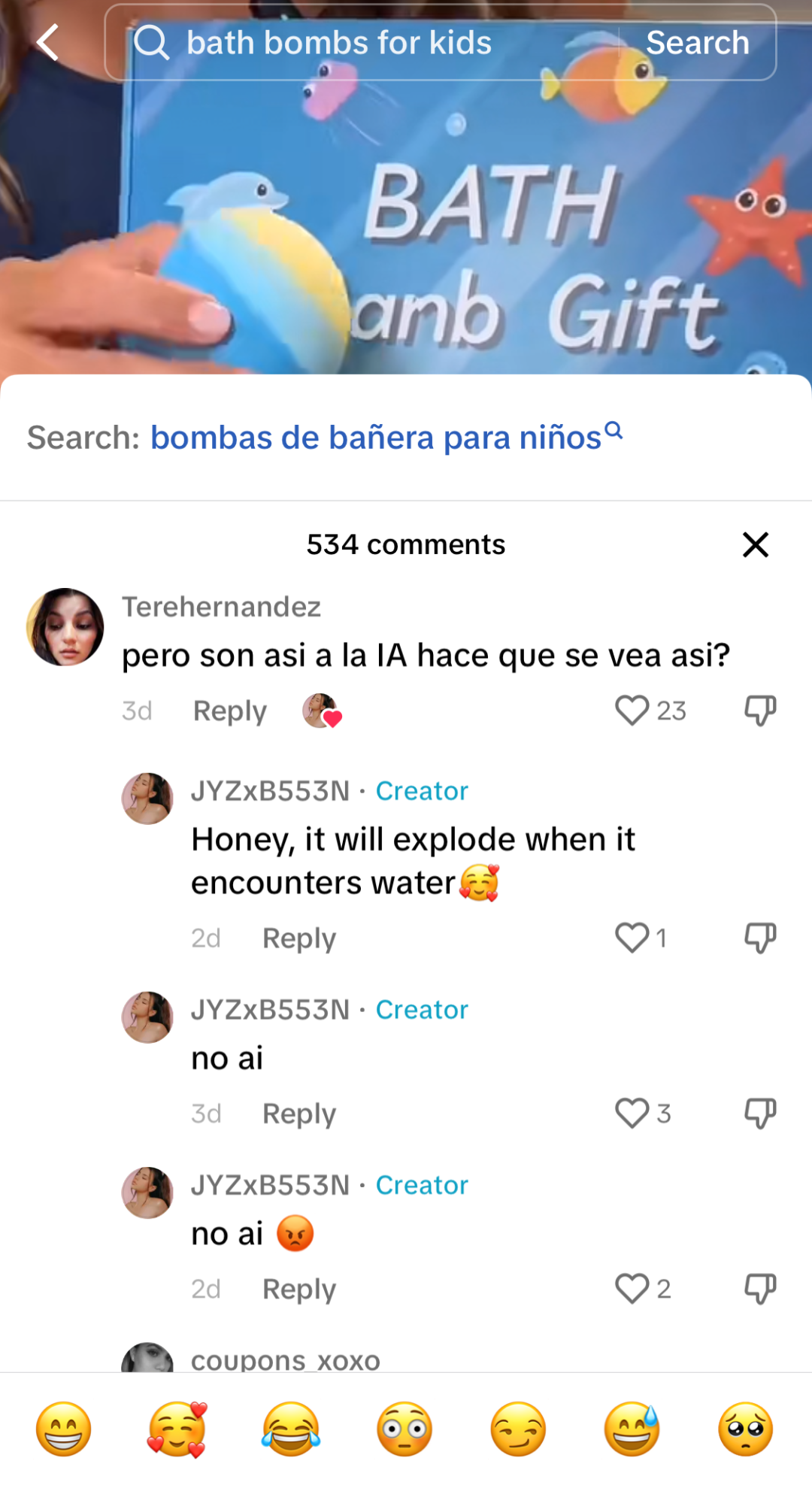Insert the flushed face emoji

click(x=404, y=1429)
